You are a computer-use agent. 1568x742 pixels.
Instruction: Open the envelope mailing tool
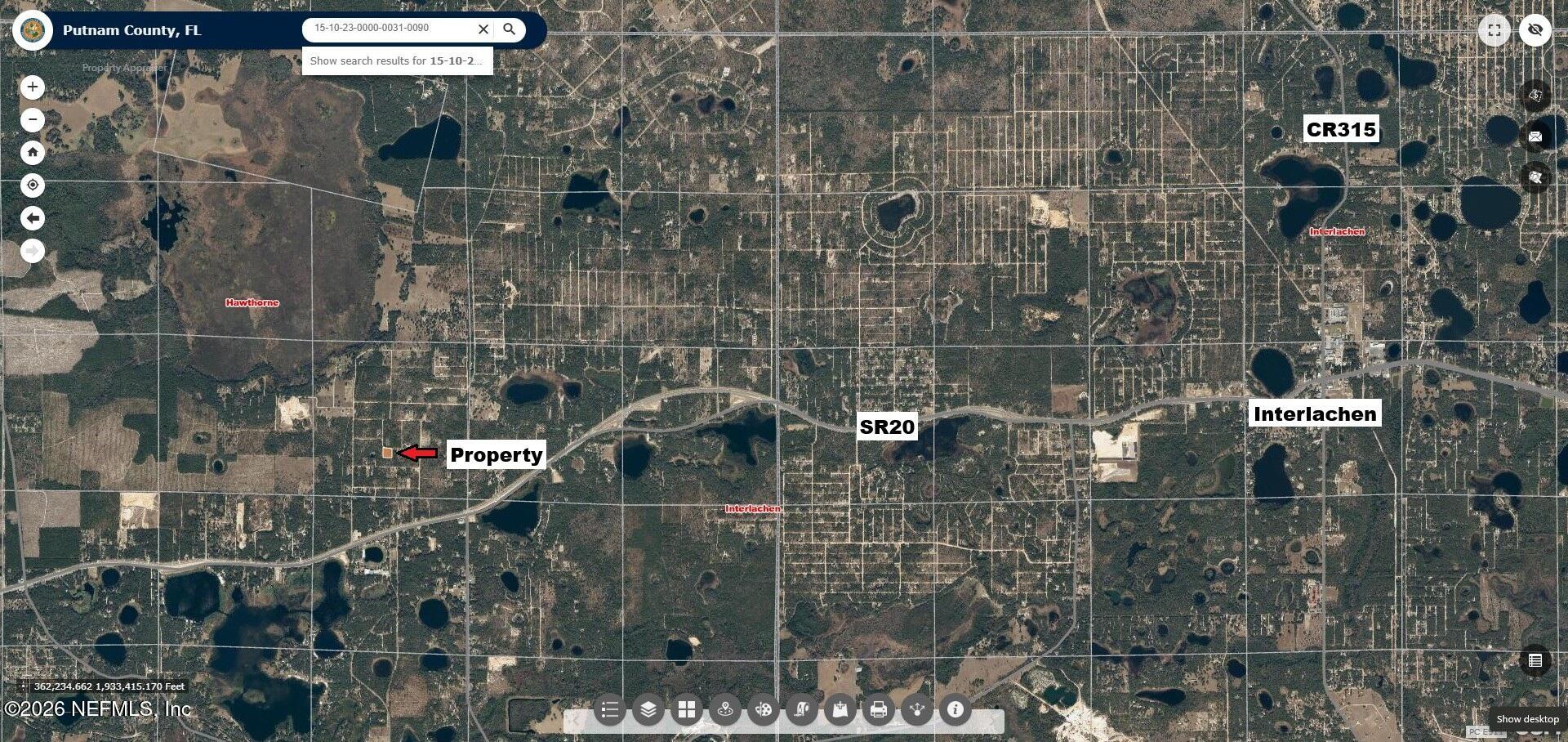(1535, 136)
